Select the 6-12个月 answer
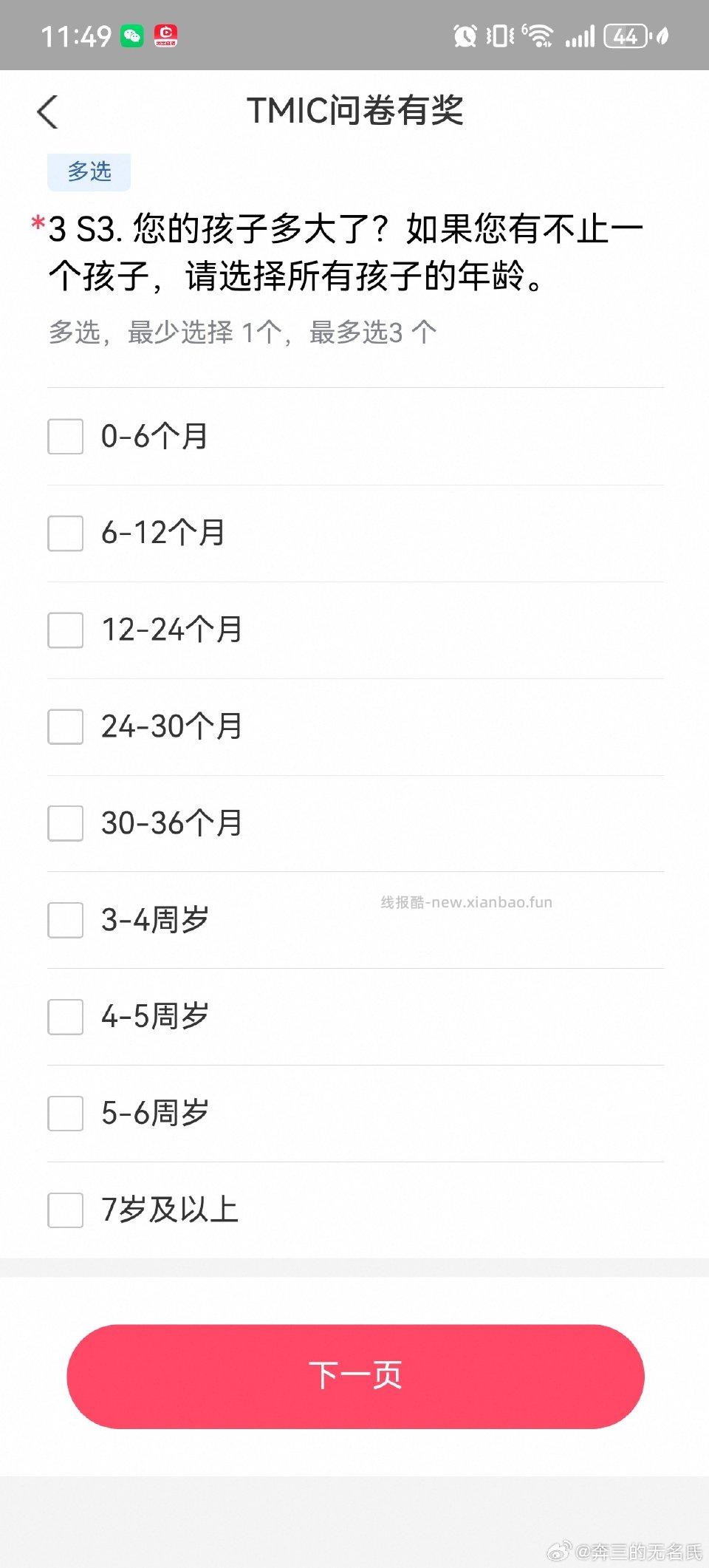This screenshot has height=1568, width=709. point(65,534)
